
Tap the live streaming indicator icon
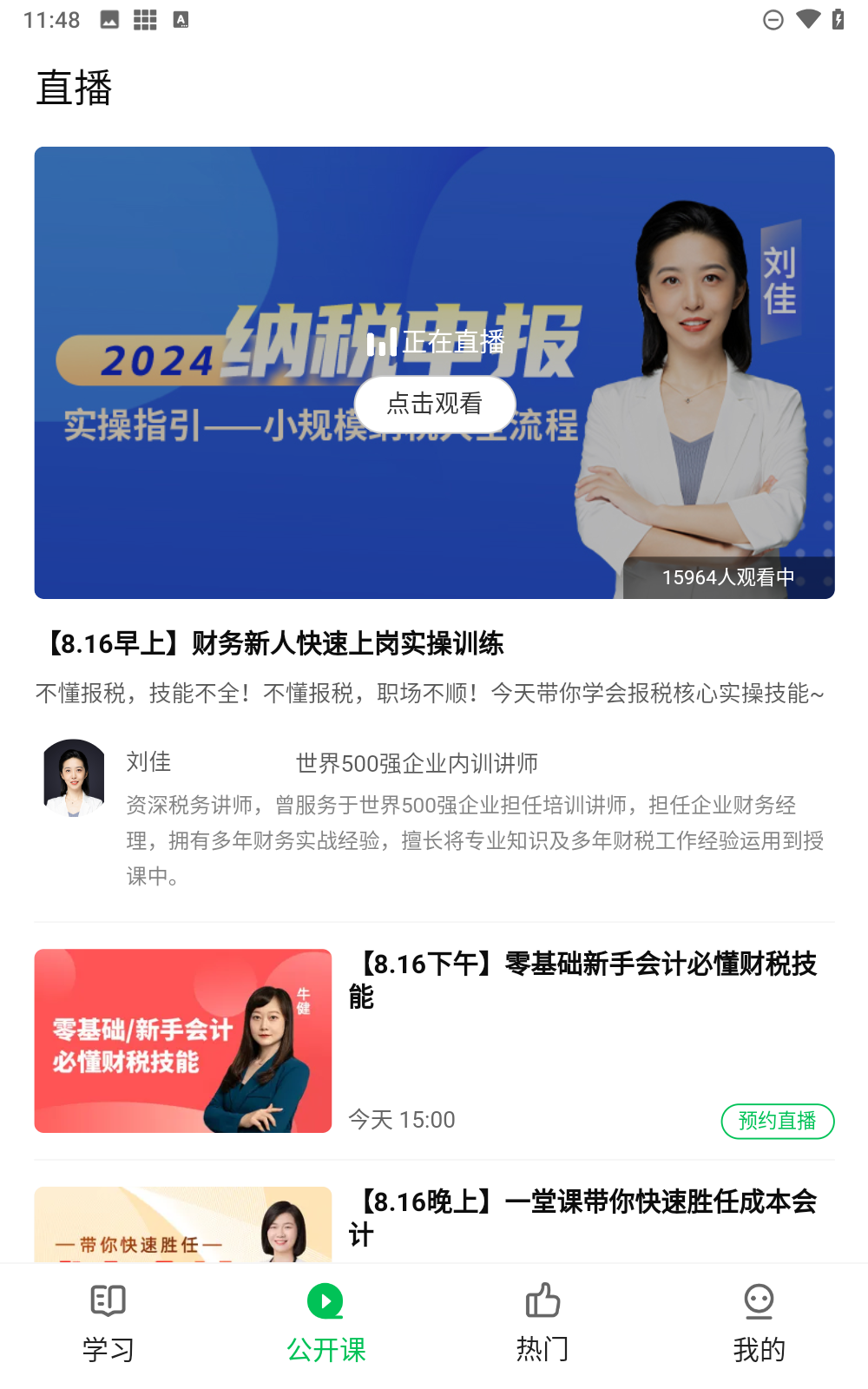click(x=382, y=344)
